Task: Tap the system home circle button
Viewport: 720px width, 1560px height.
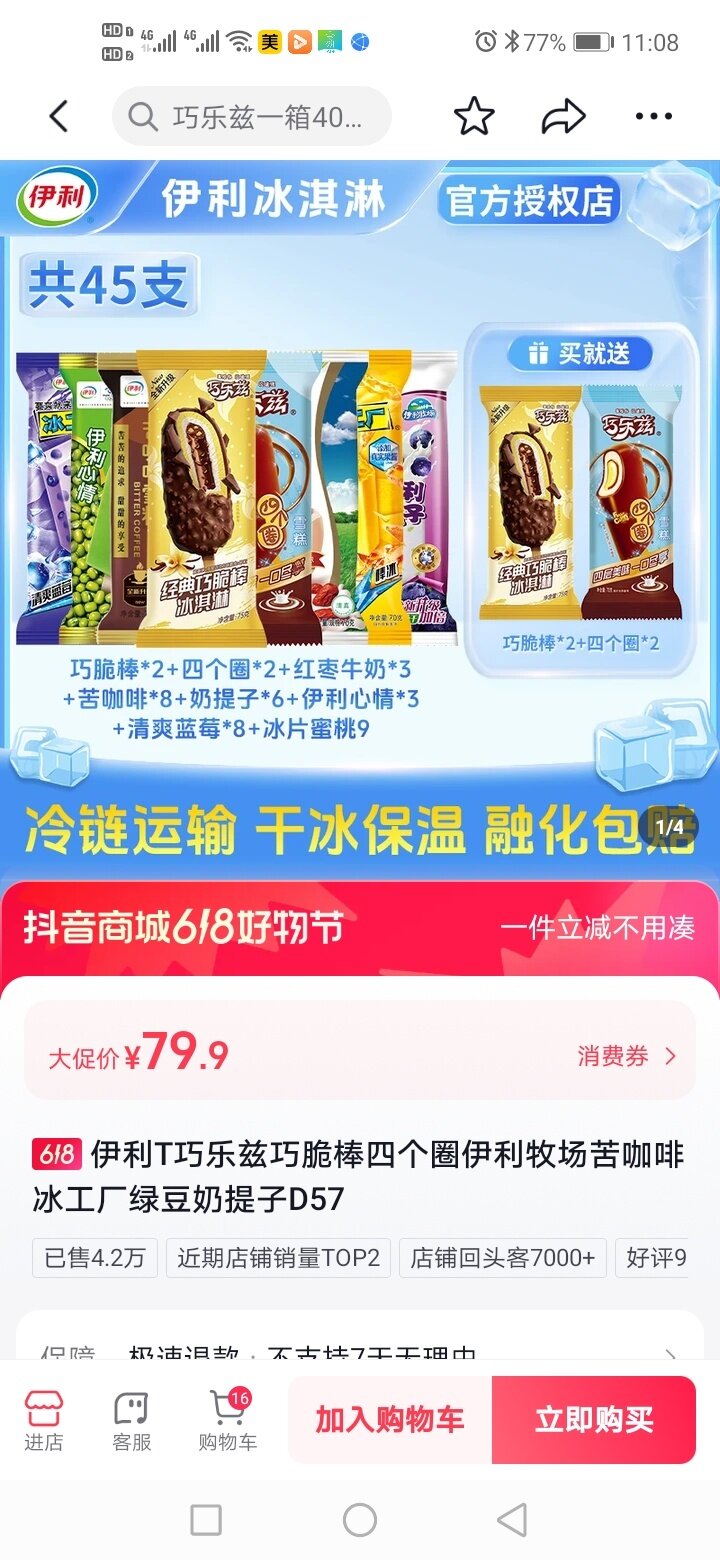Action: coord(360,1520)
